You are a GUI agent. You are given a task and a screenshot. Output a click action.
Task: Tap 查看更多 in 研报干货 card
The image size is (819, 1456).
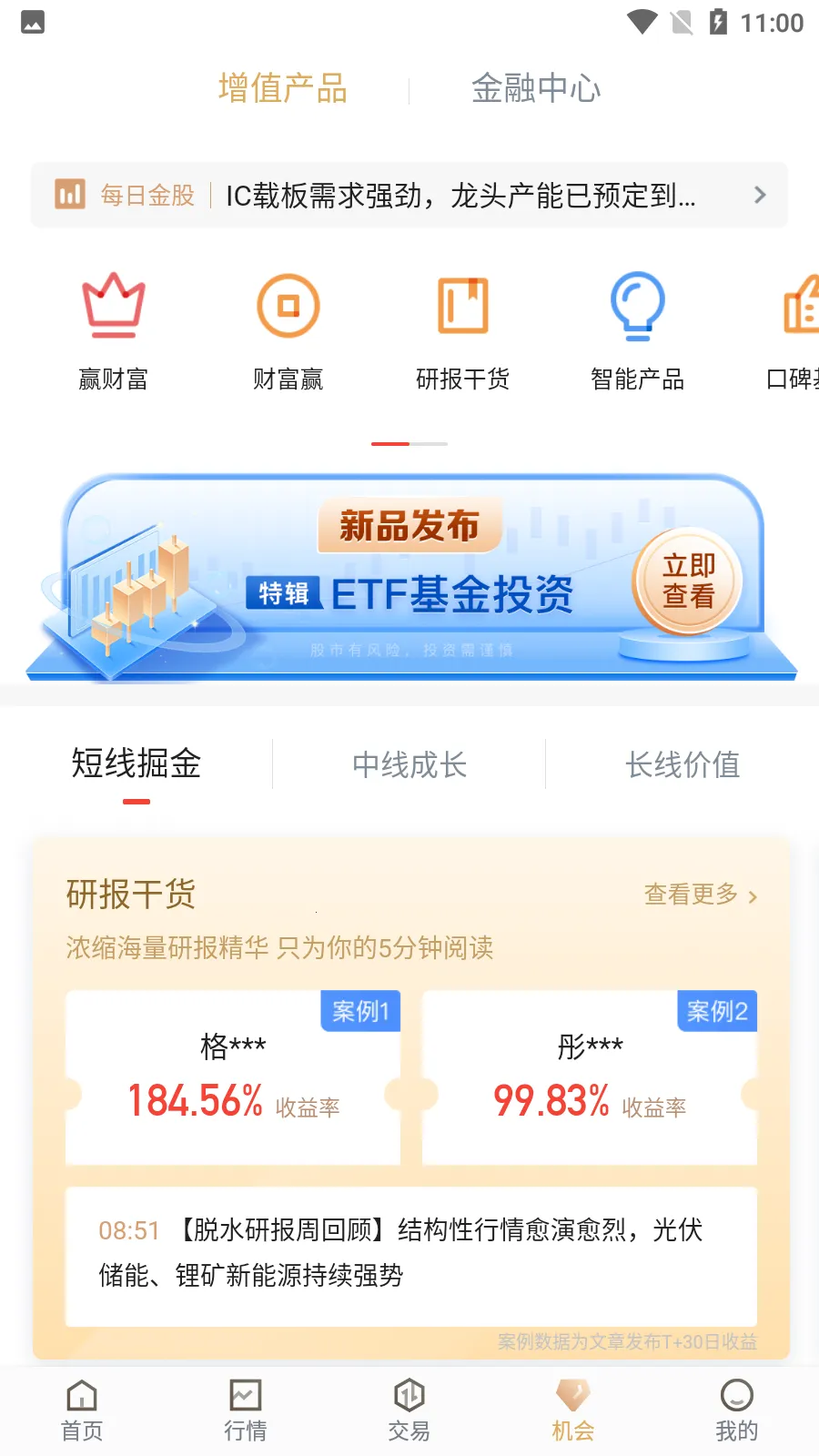699,895
